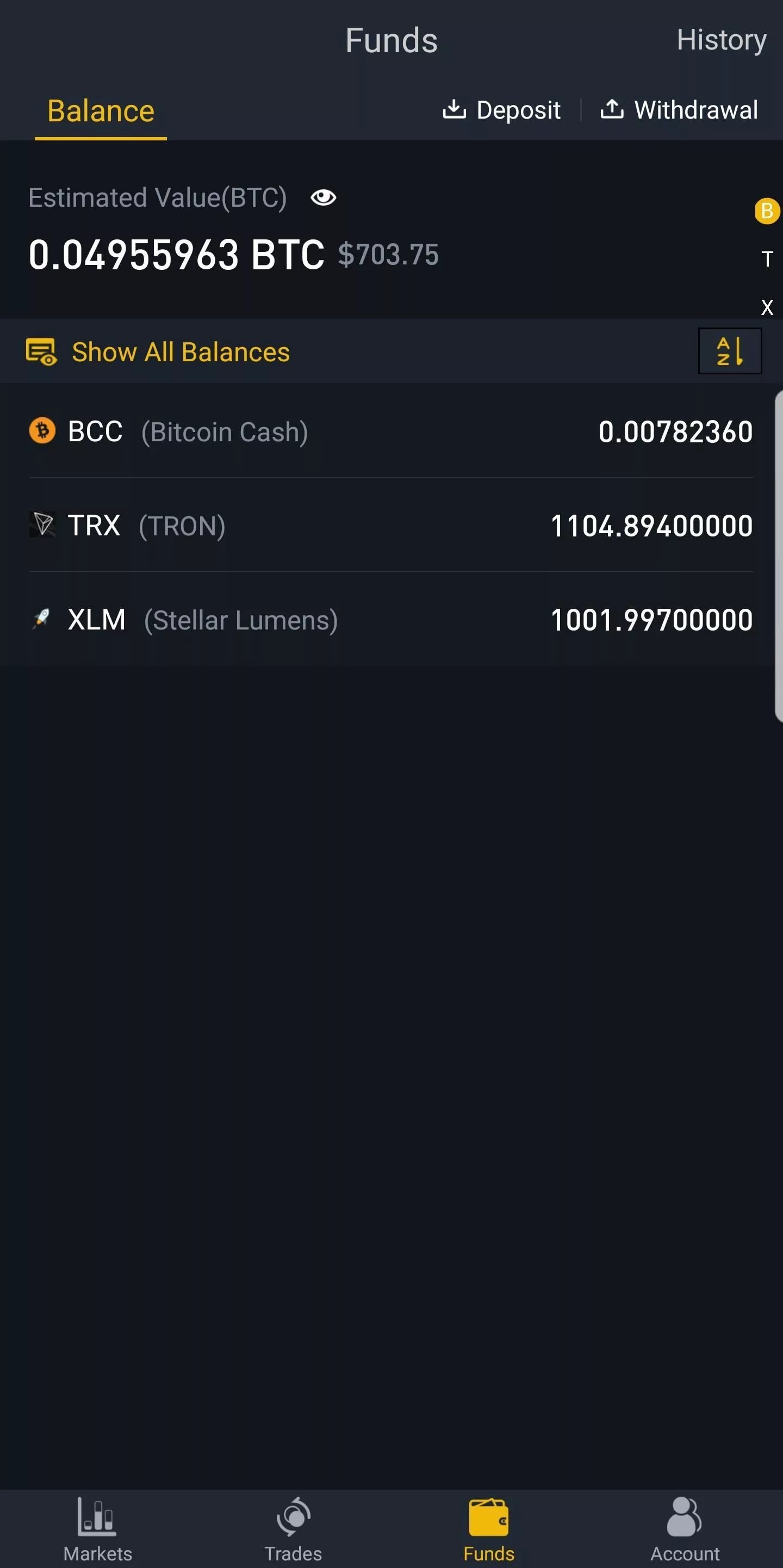Viewport: 783px width, 1568px height.
Task: Jump to letter X in the index
Action: coord(767,307)
